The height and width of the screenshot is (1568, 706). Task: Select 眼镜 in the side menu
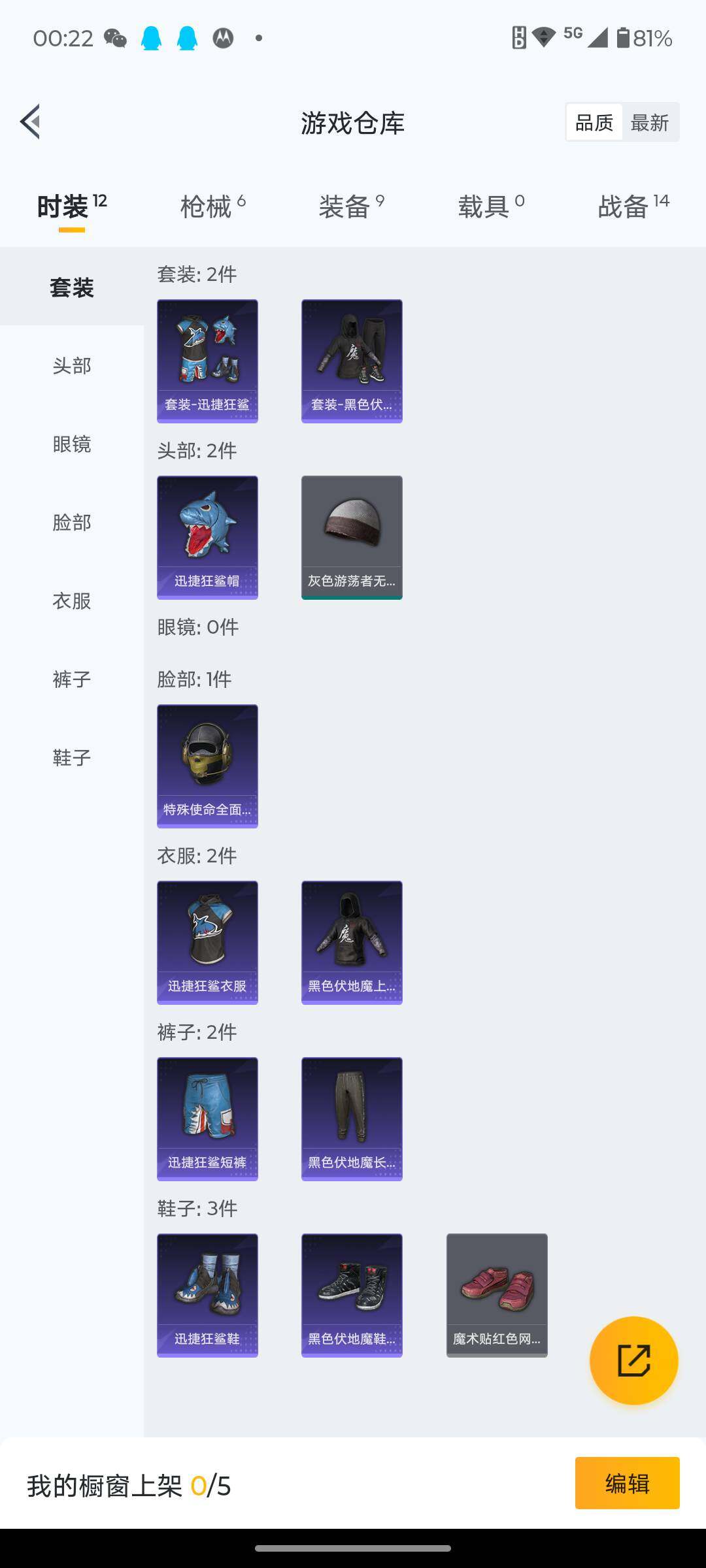pos(72,444)
